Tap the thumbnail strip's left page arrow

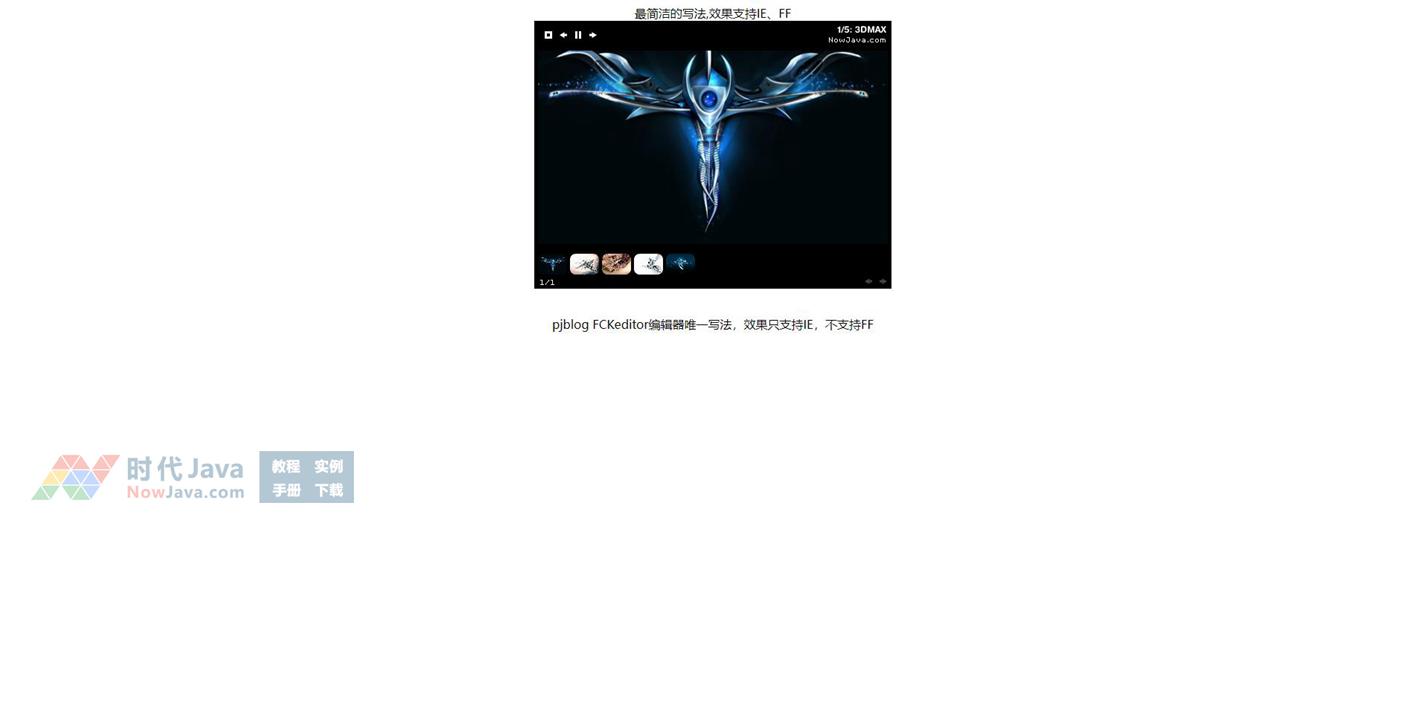point(868,282)
